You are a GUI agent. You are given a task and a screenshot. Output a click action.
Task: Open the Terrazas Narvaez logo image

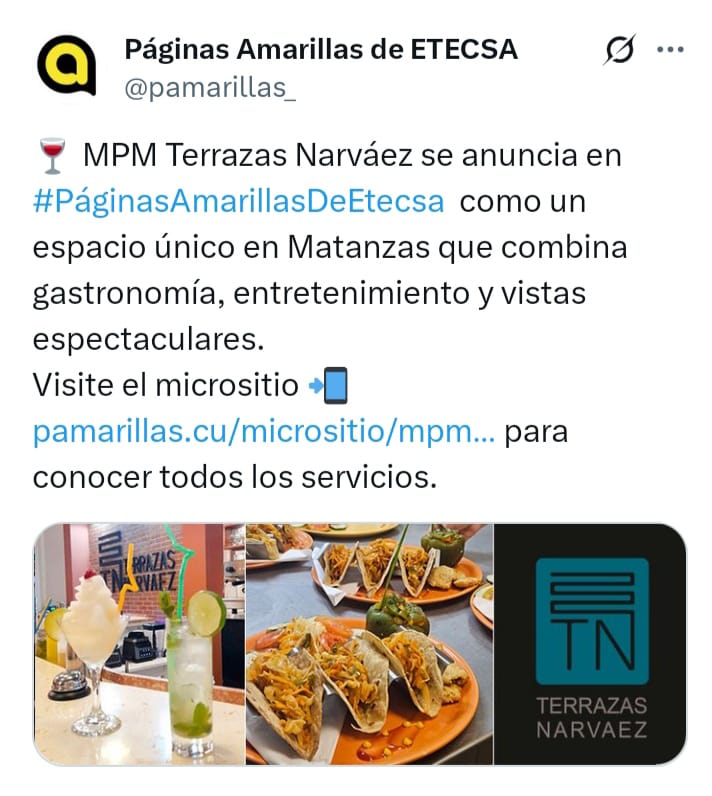[x=591, y=644]
